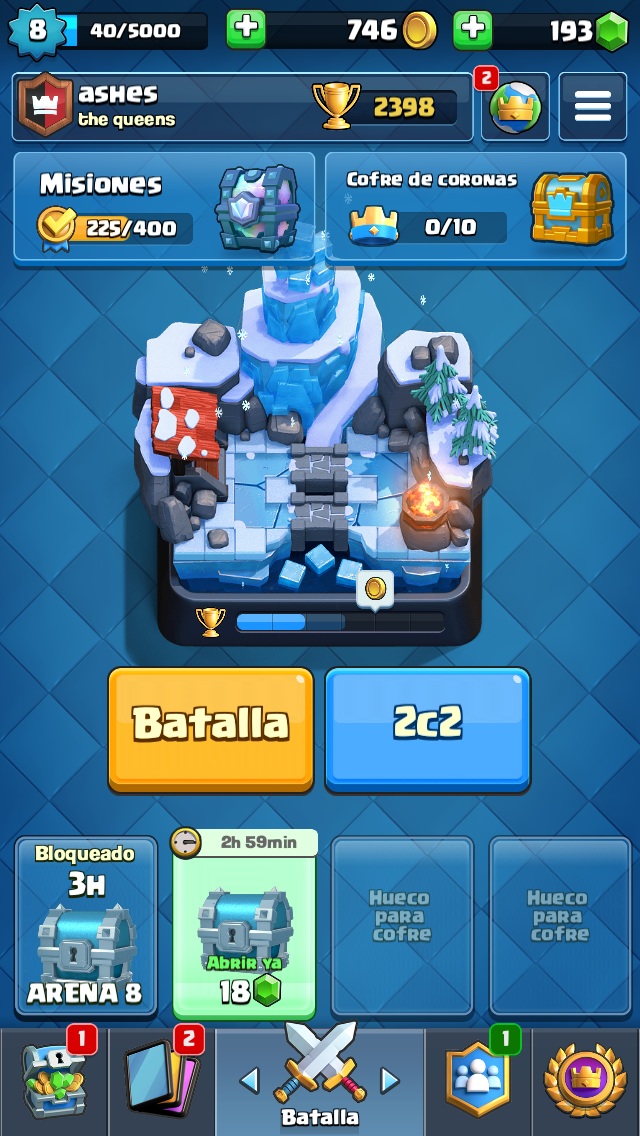The width and height of the screenshot is (640, 1136).
Task: Open the Misiones quests panel
Action: (164, 207)
